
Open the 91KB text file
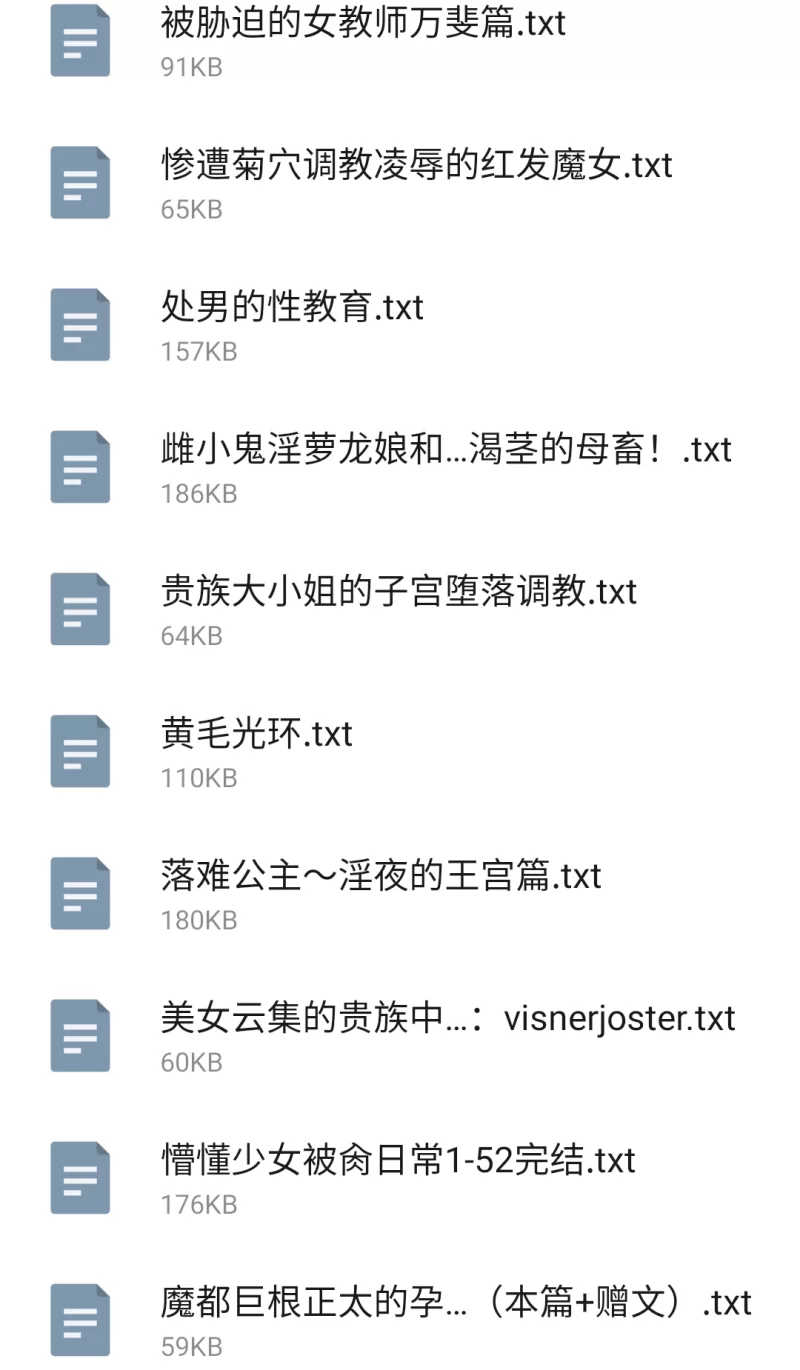point(362,24)
